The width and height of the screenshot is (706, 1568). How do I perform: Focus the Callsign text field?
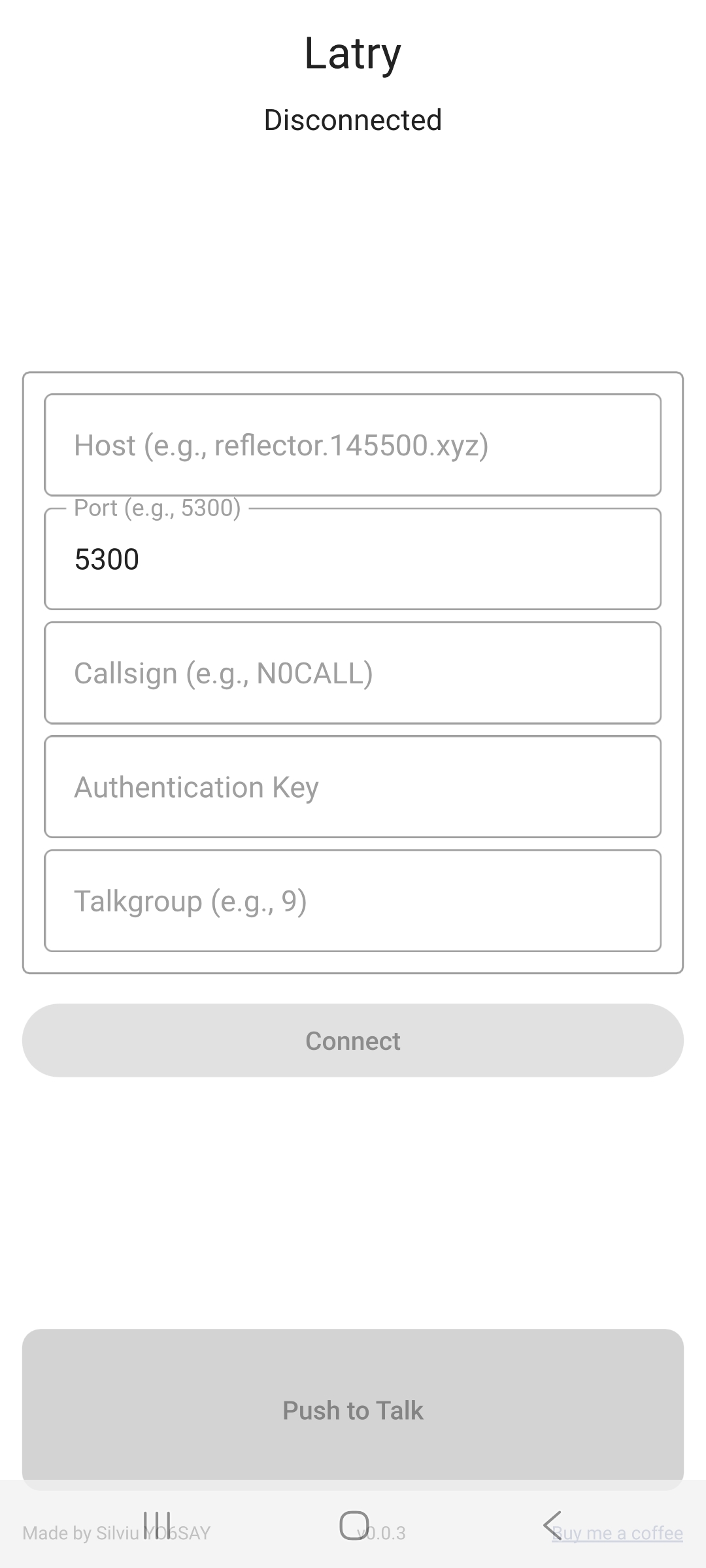(352, 673)
